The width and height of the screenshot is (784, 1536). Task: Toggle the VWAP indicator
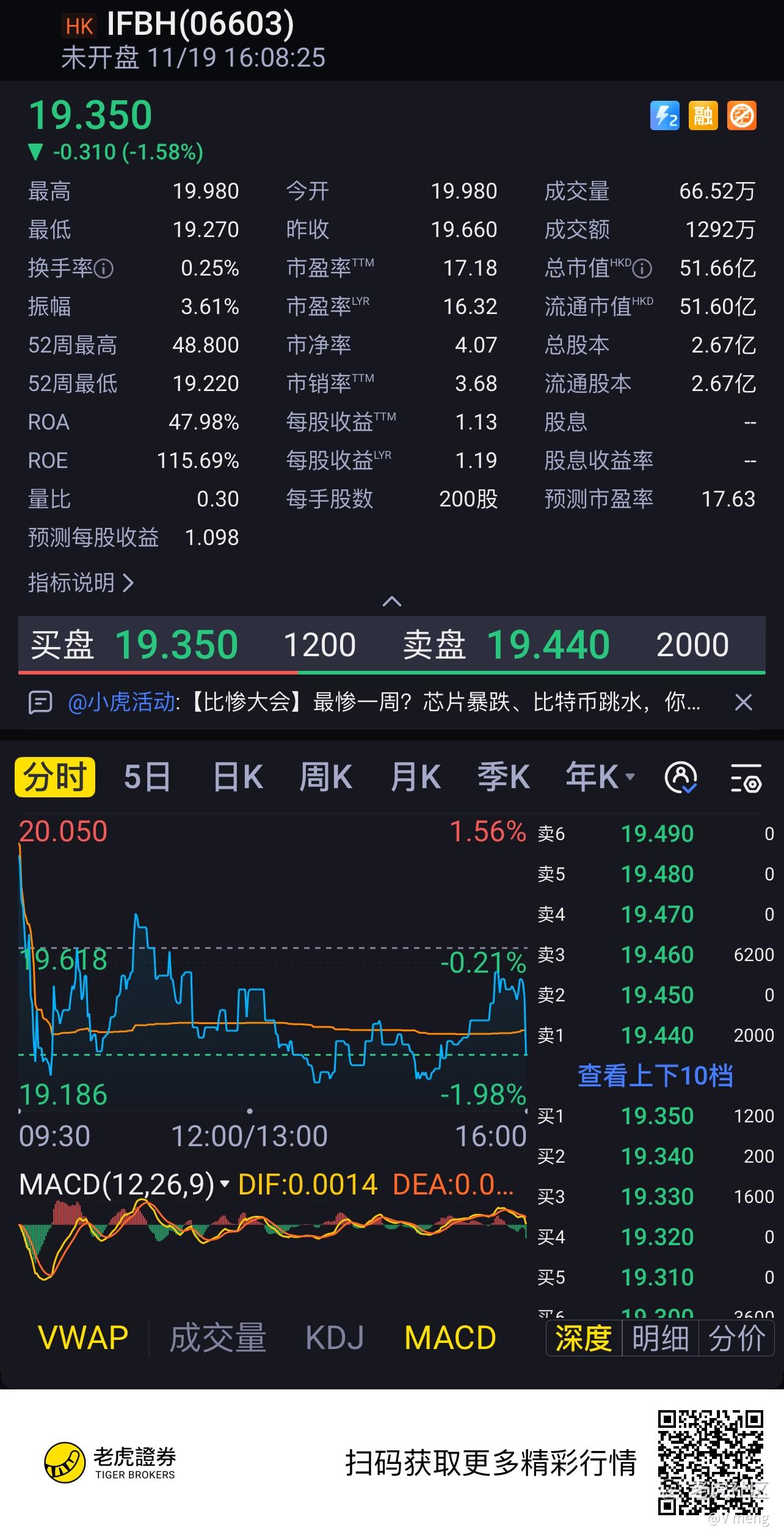coord(83,1339)
